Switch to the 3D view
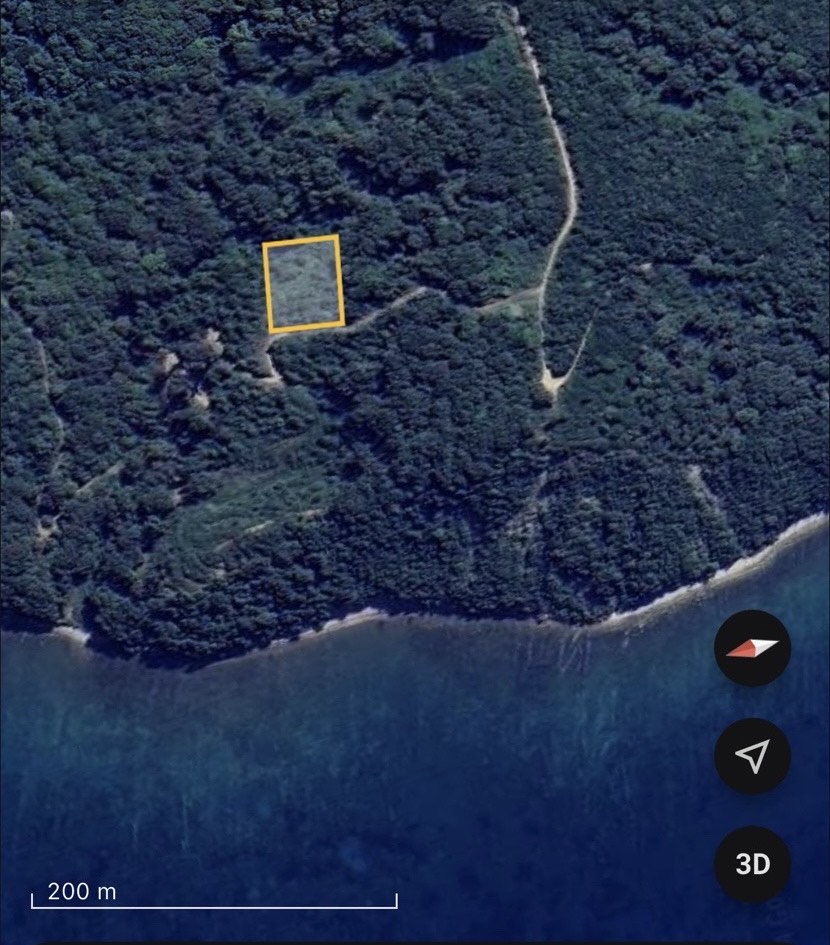 tap(752, 864)
